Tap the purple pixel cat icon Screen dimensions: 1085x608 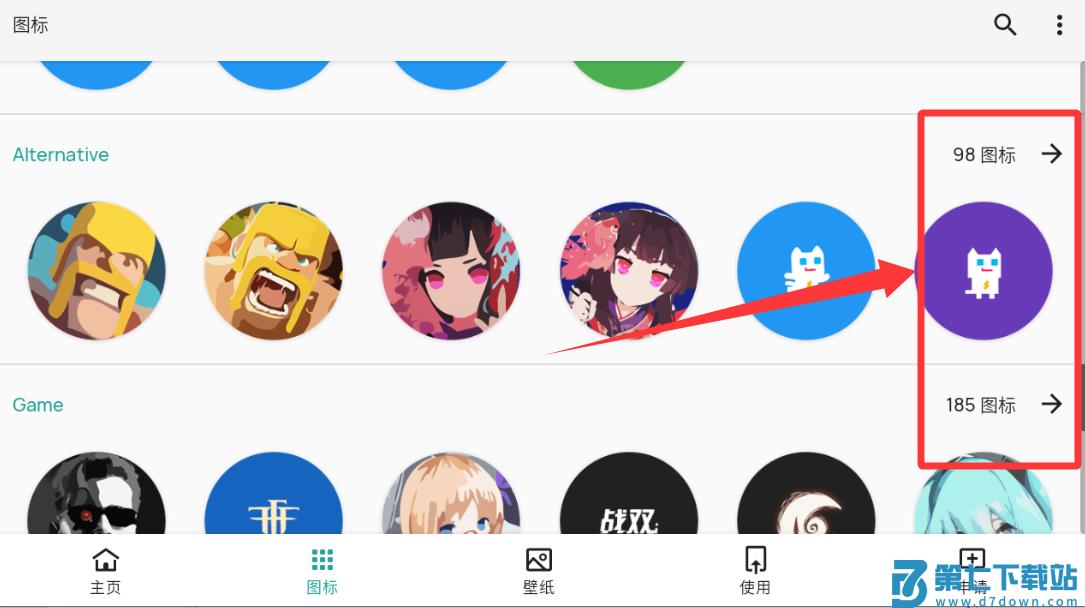click(x=984, y=271)
